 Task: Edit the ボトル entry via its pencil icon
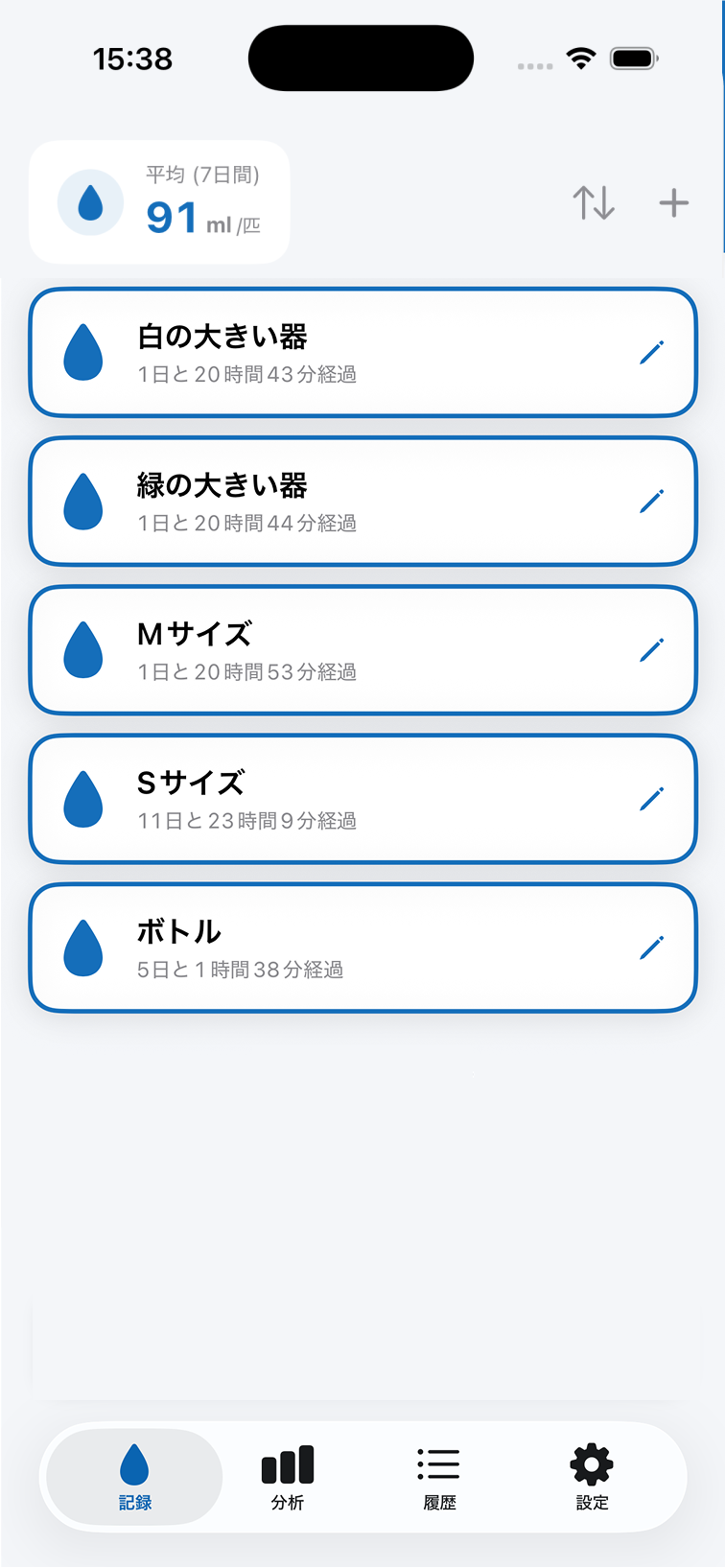[x=651, y=948]
